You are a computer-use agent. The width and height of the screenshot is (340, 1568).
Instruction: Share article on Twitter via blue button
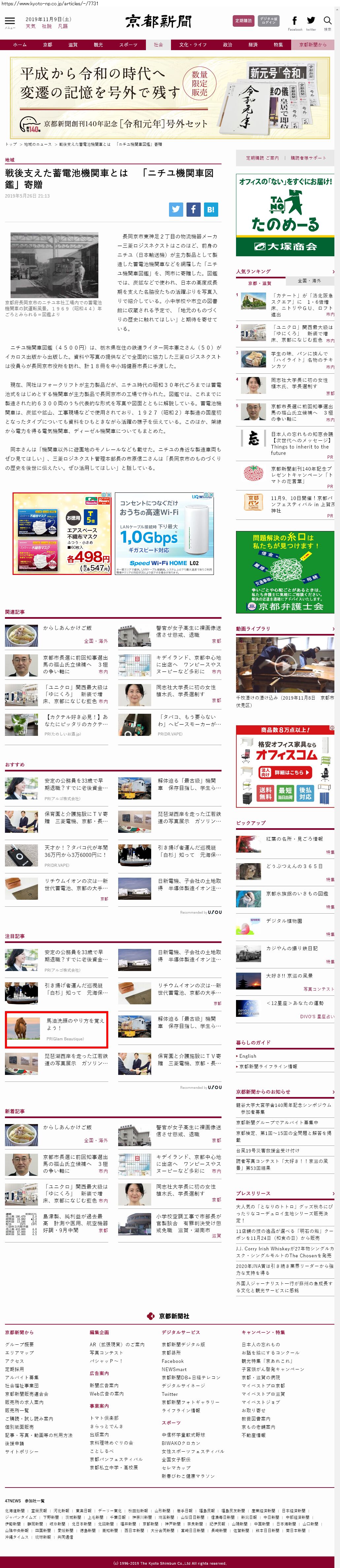click(x=176, y=209)
